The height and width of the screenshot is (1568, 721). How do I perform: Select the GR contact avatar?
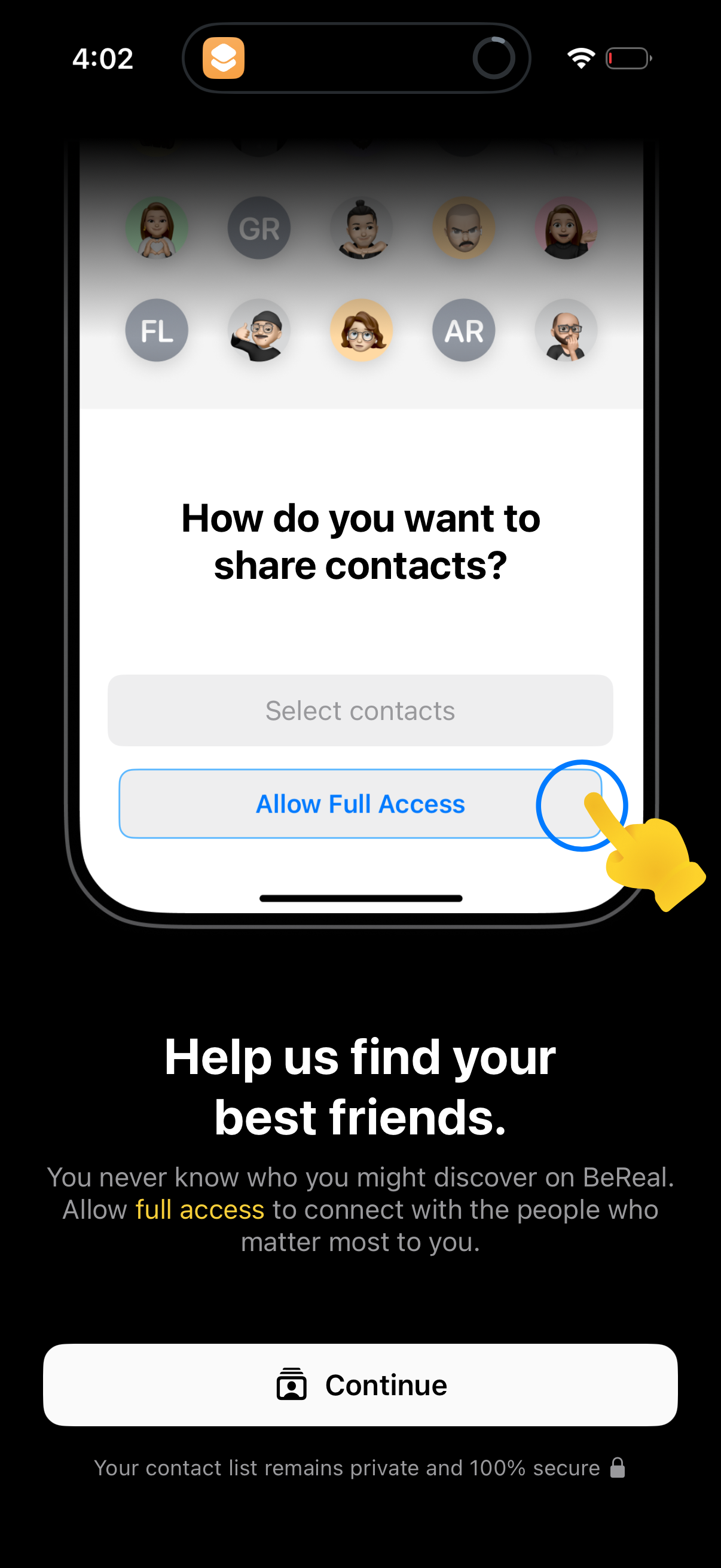tap(259, 228)
